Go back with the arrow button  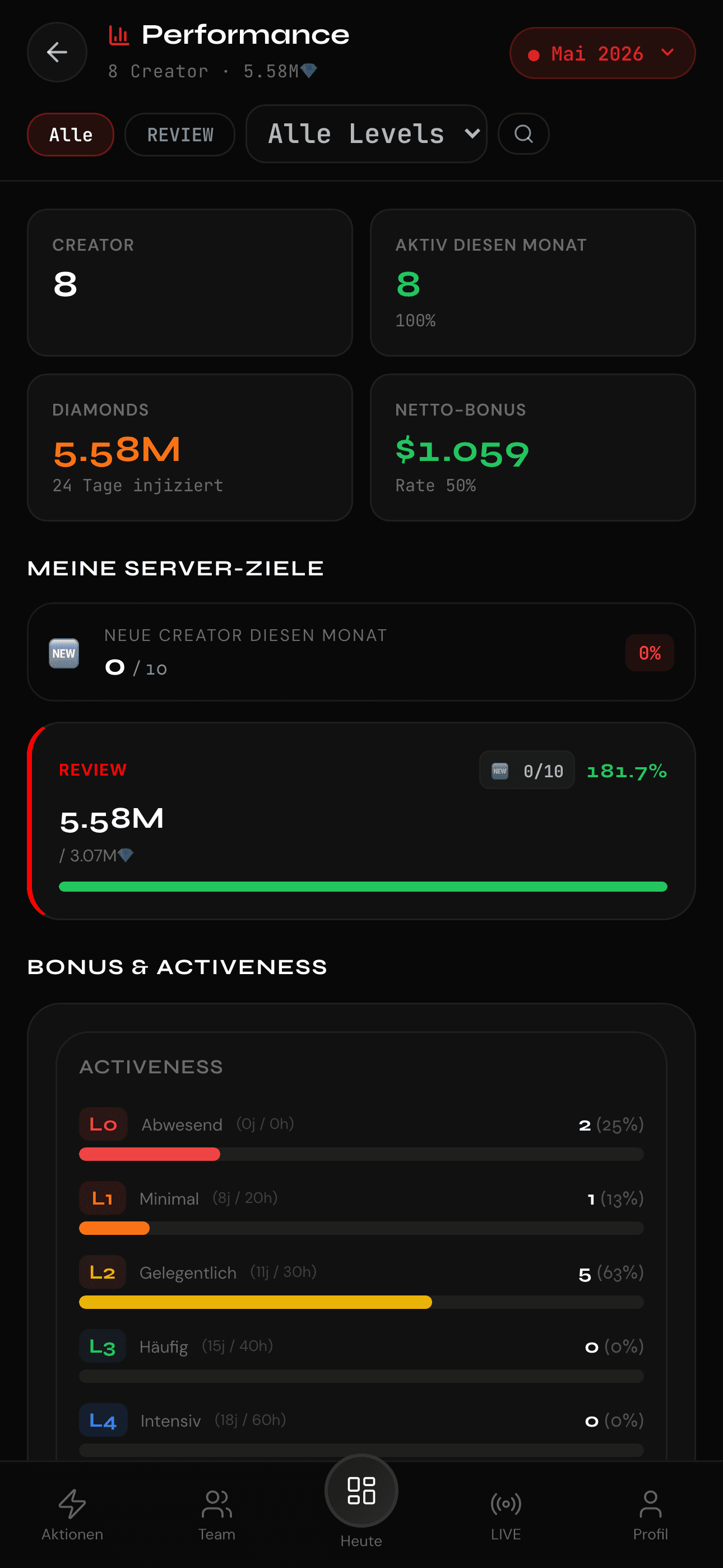(x=57, y=52)
